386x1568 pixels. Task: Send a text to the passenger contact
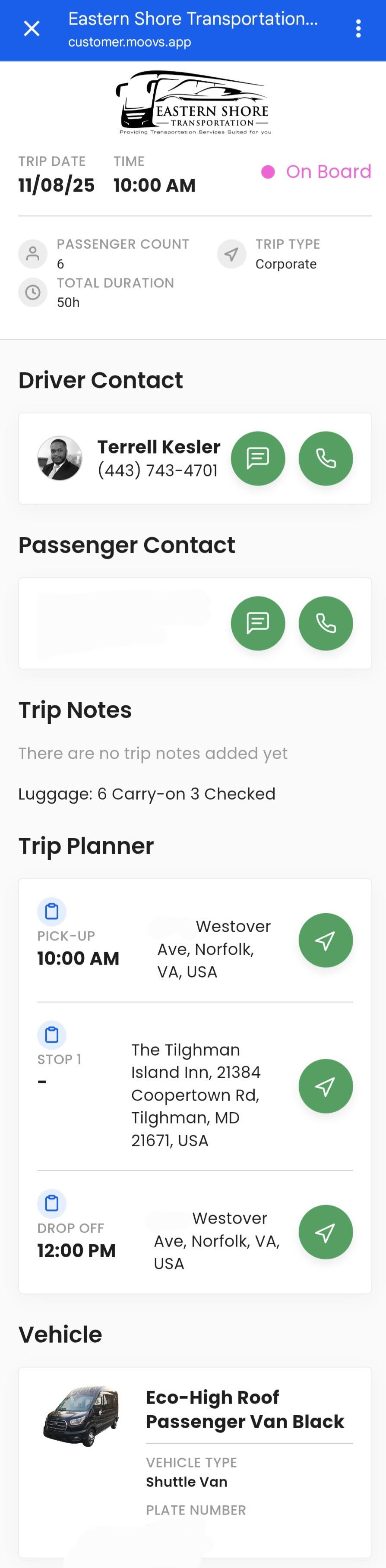pyautogui.click(x=257, y=623)
